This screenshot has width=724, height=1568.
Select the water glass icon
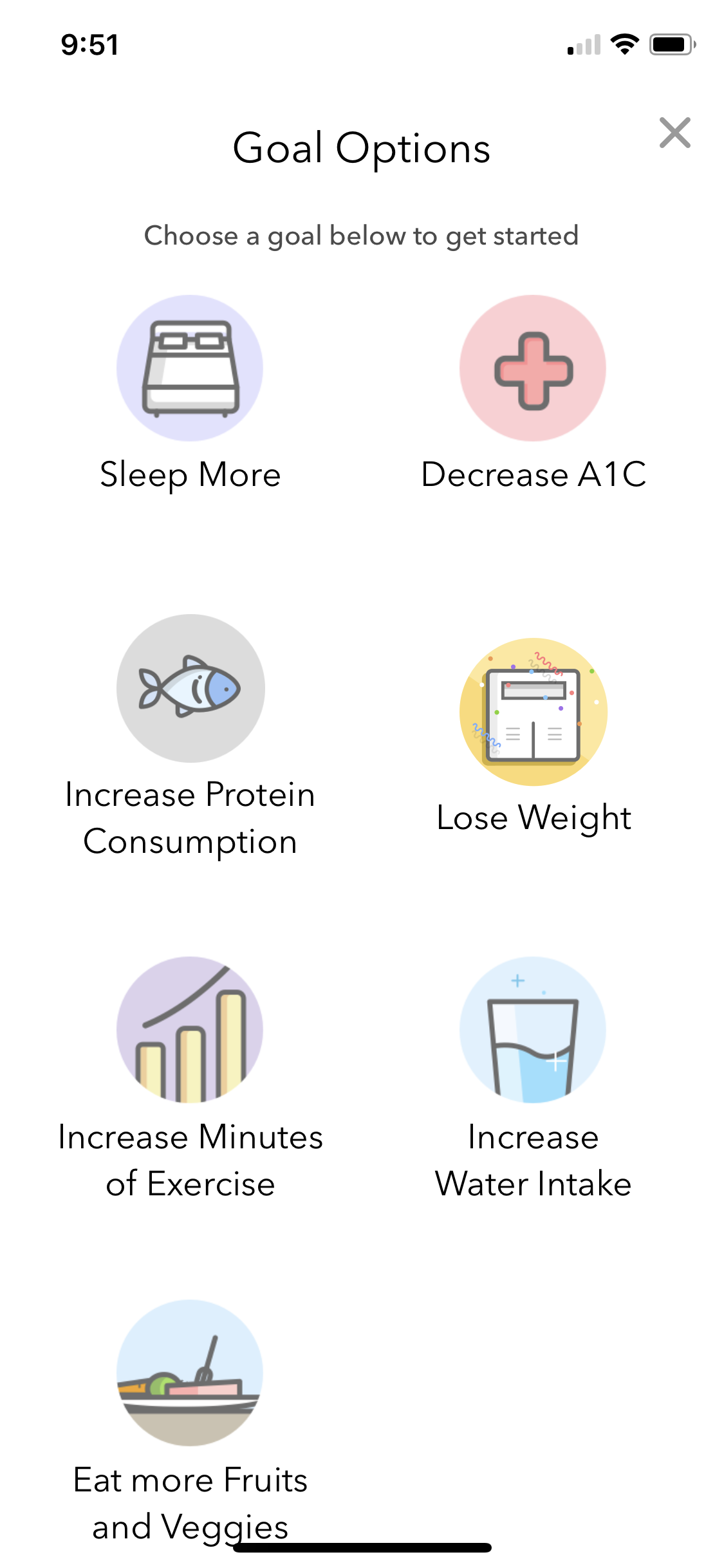click(534, 1030)
